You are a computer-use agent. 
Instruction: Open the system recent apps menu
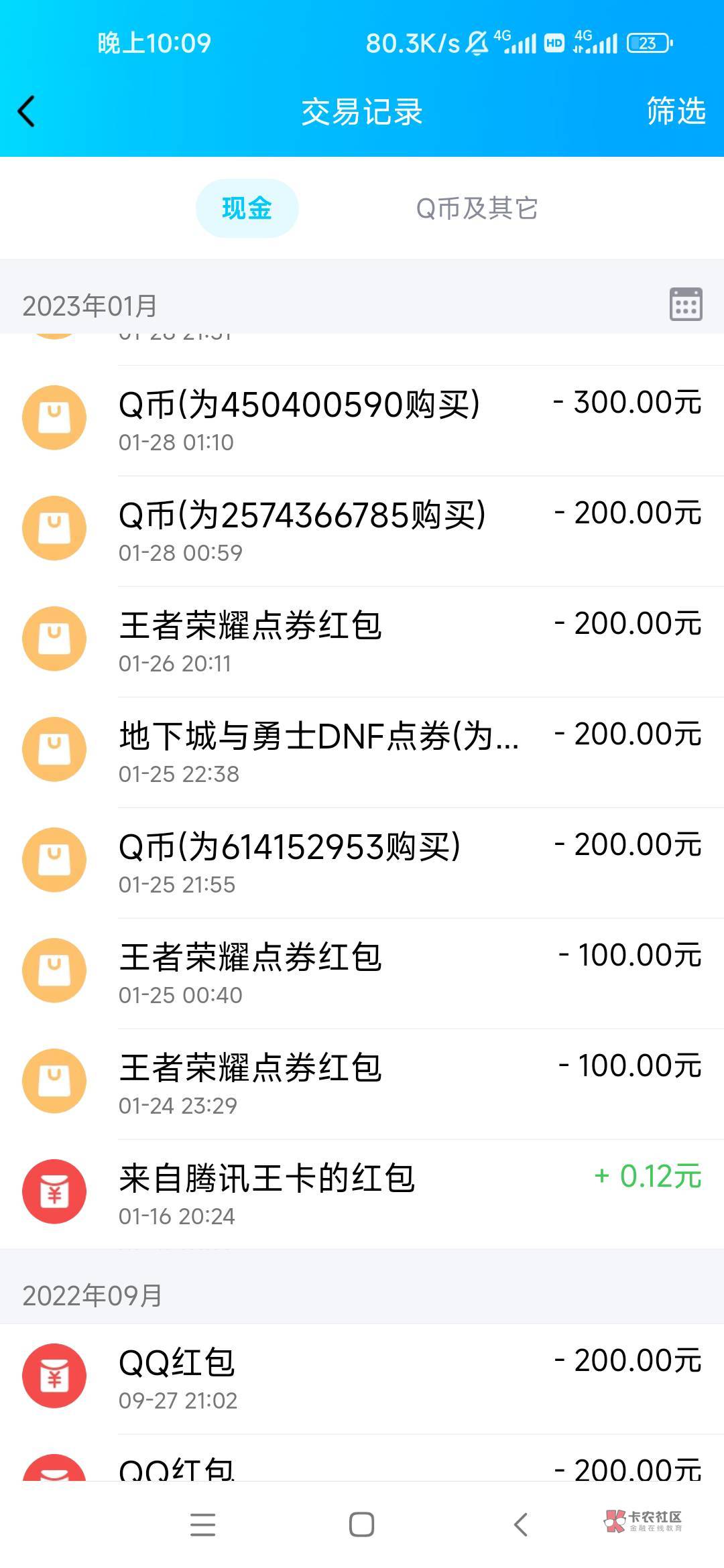click(x=202, y=1524)
